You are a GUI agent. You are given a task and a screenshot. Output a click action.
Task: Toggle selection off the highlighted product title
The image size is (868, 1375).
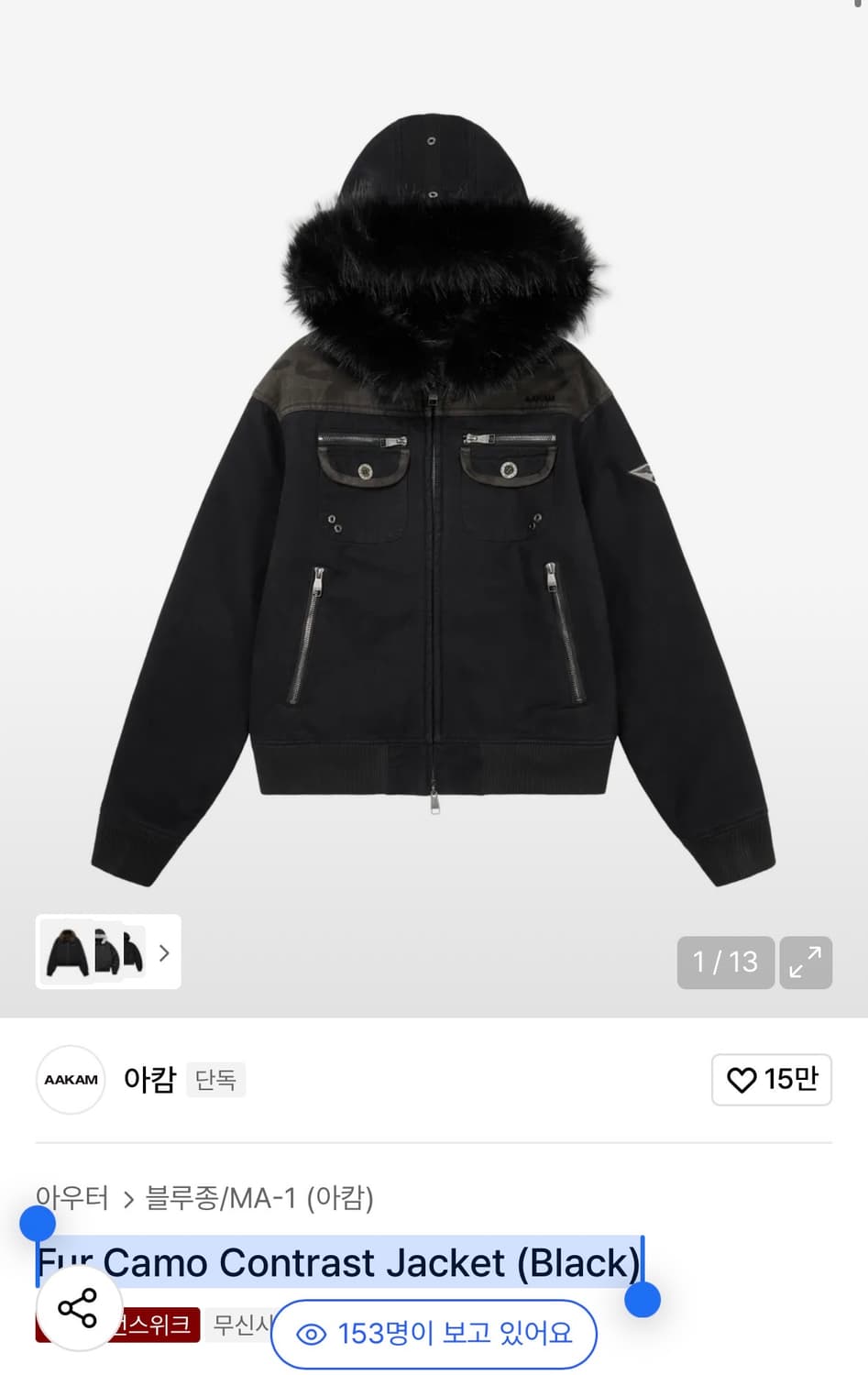[339, 1262]
